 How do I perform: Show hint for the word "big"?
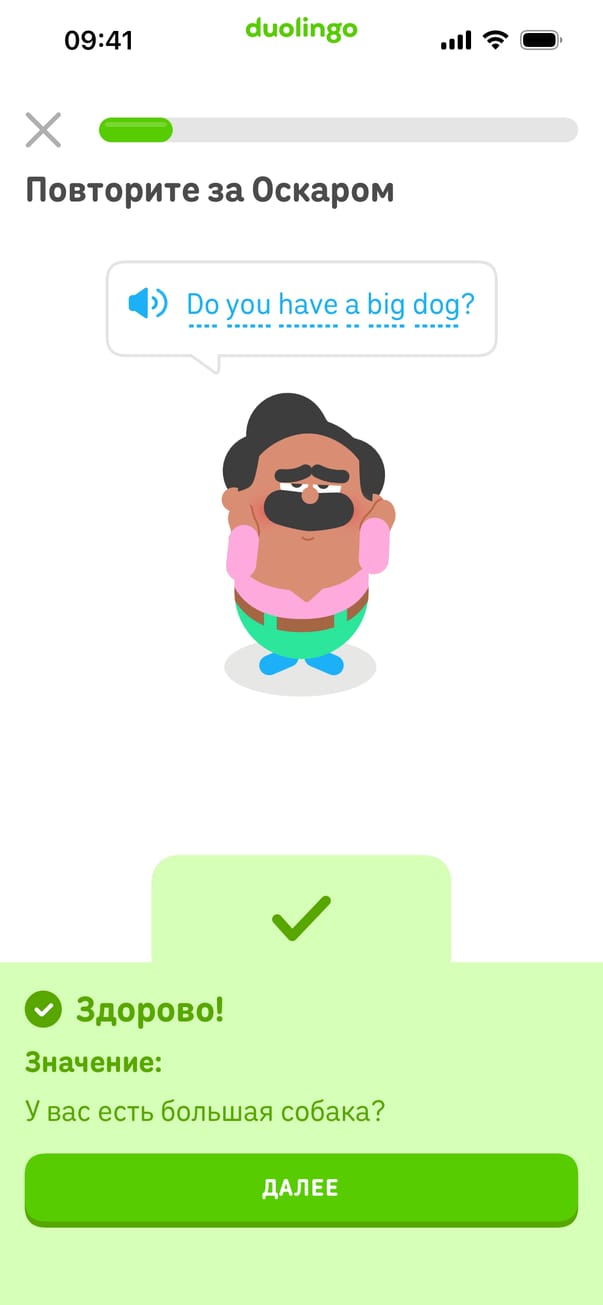coord(385,304)
